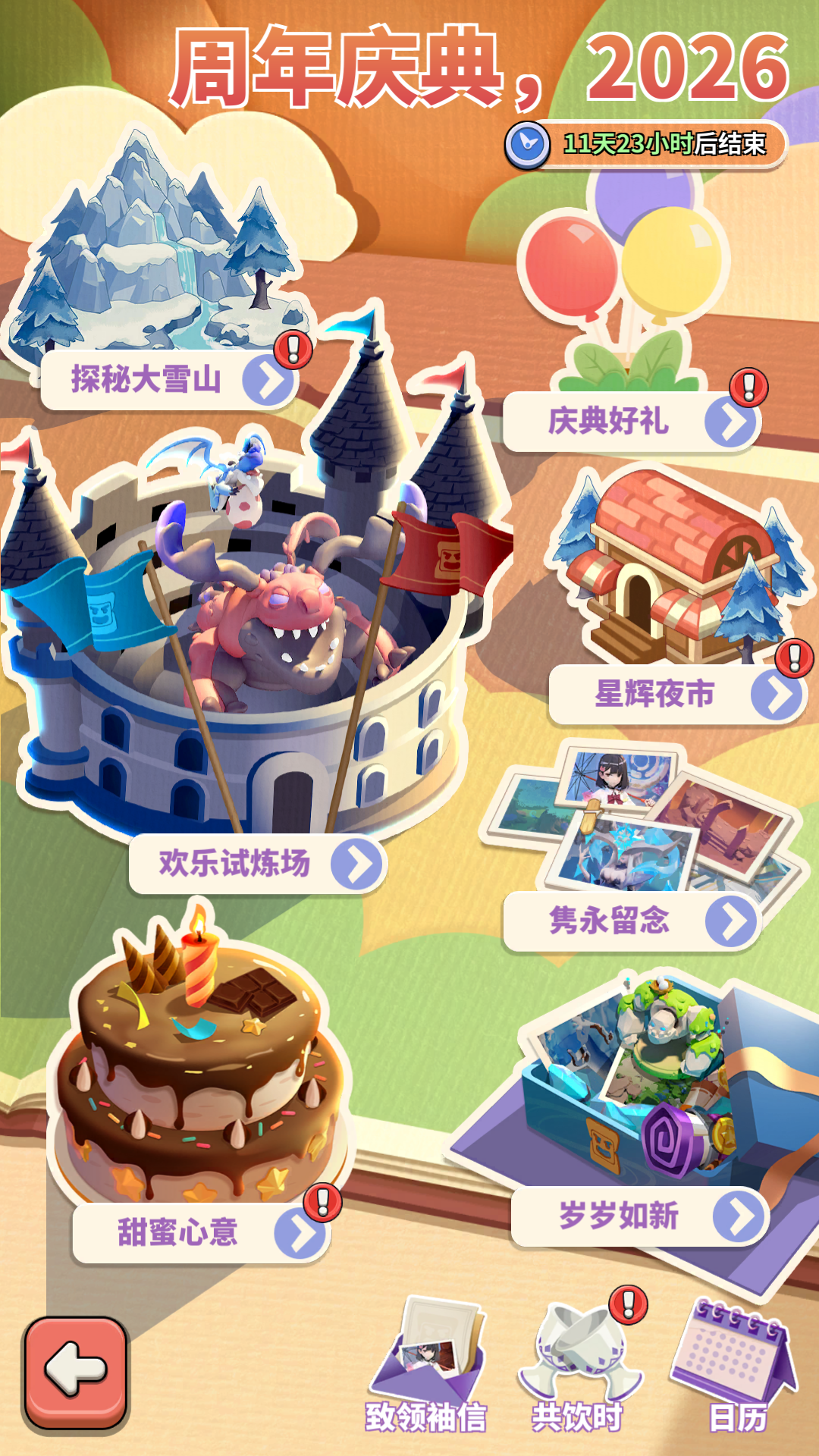Go back with red arrow button

(x=76, y=1371)
